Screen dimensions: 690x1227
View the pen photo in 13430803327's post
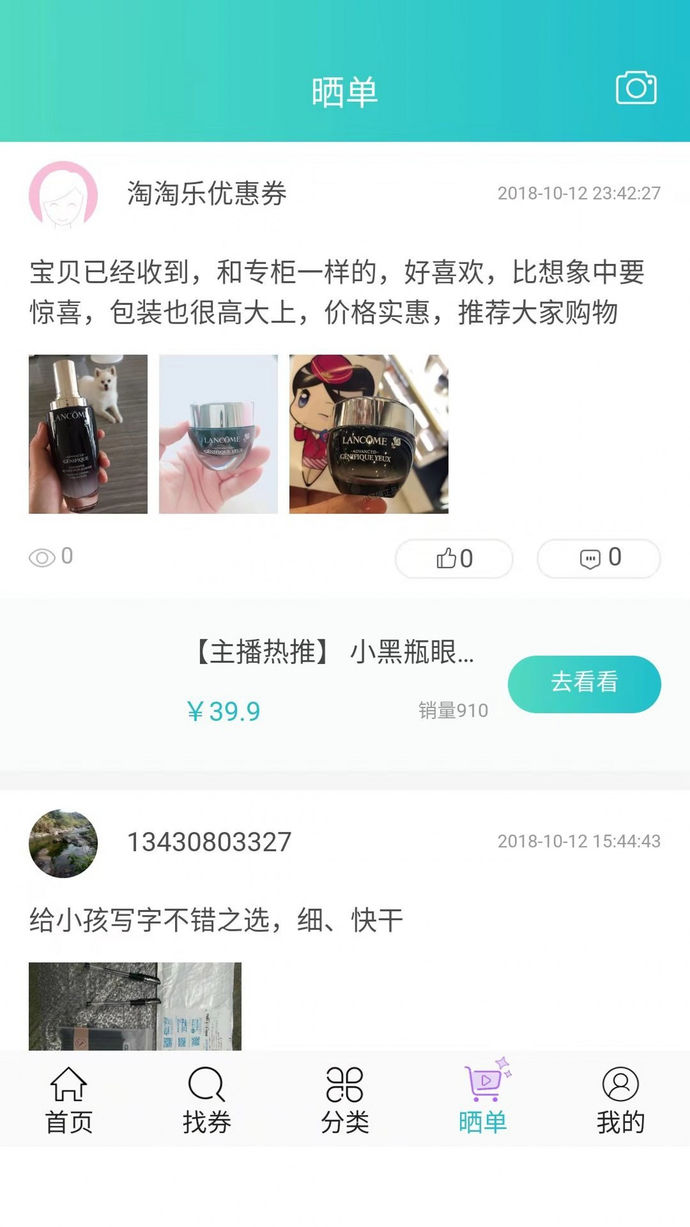pyautogui.click(x=135, y=1005)
